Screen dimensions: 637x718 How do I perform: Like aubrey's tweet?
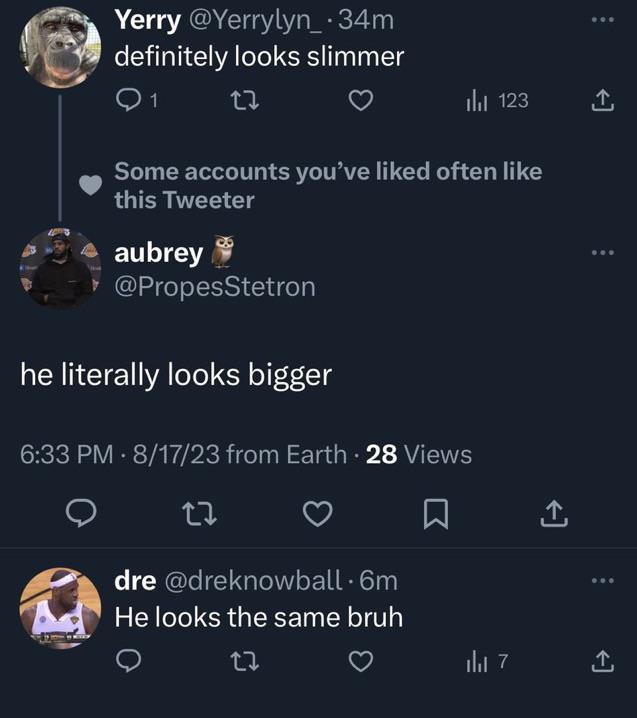tap(316, 513)
